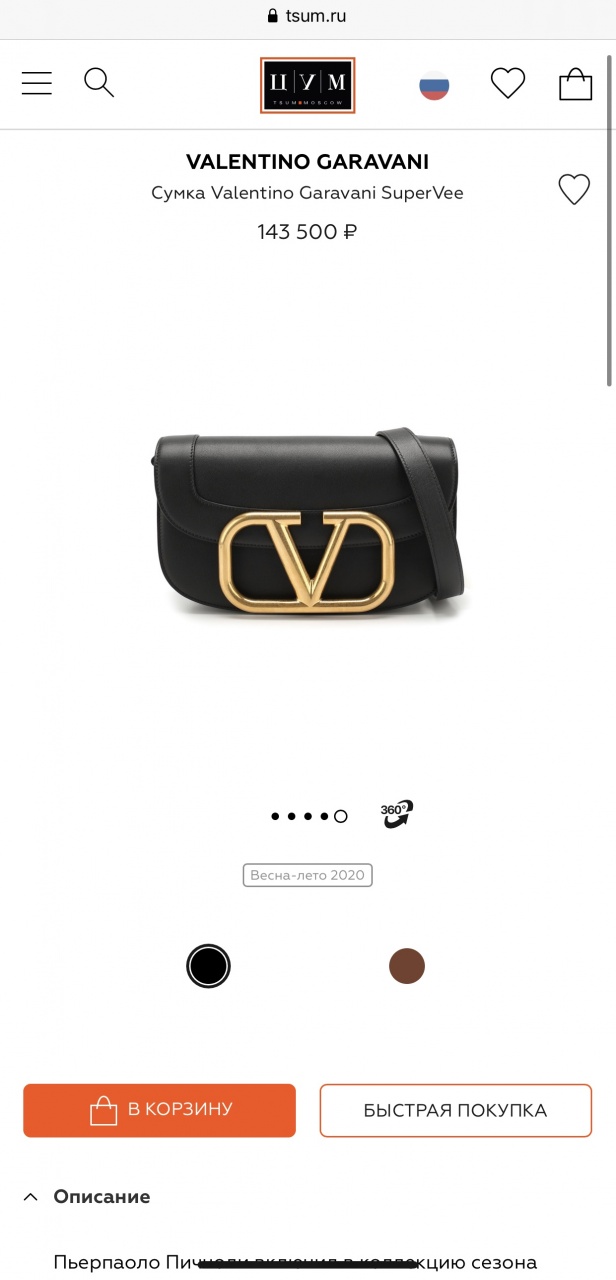Tap the Весна-лето 2020 tag
Image resolution: width=616 pixels, height=1280 pixels.
point(307,875)
